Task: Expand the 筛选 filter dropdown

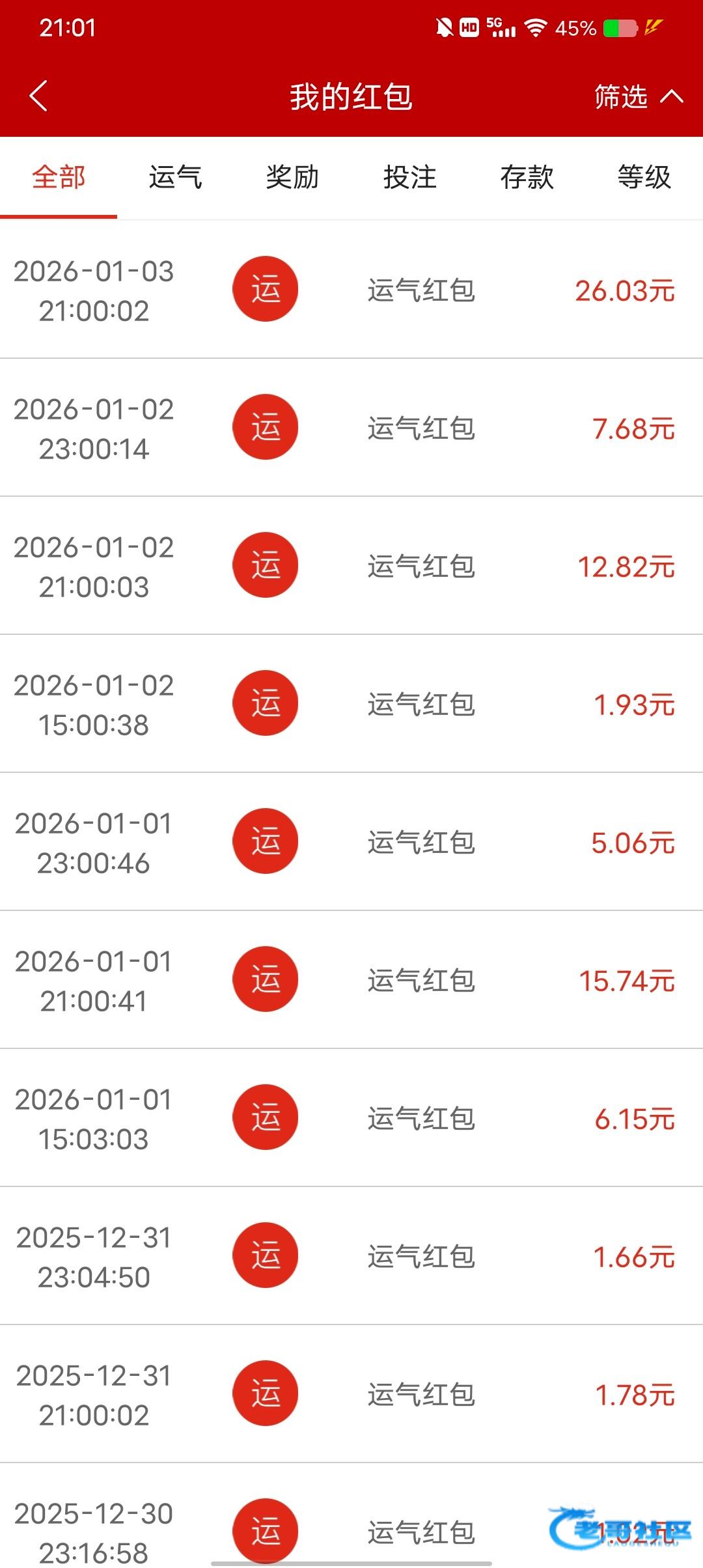Action: (x=638, y=97)
